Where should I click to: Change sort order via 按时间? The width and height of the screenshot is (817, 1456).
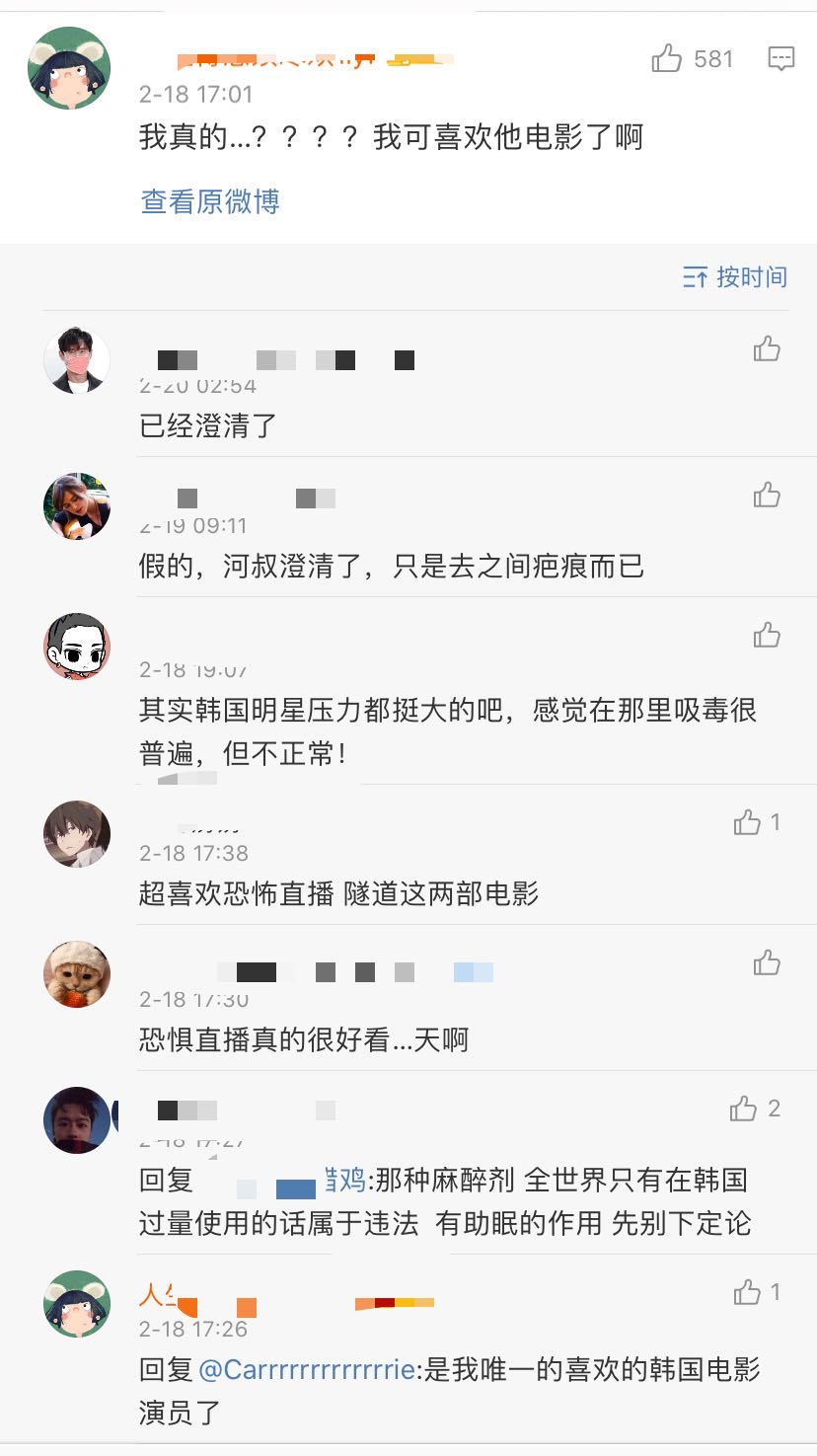(x=735, y=277)
